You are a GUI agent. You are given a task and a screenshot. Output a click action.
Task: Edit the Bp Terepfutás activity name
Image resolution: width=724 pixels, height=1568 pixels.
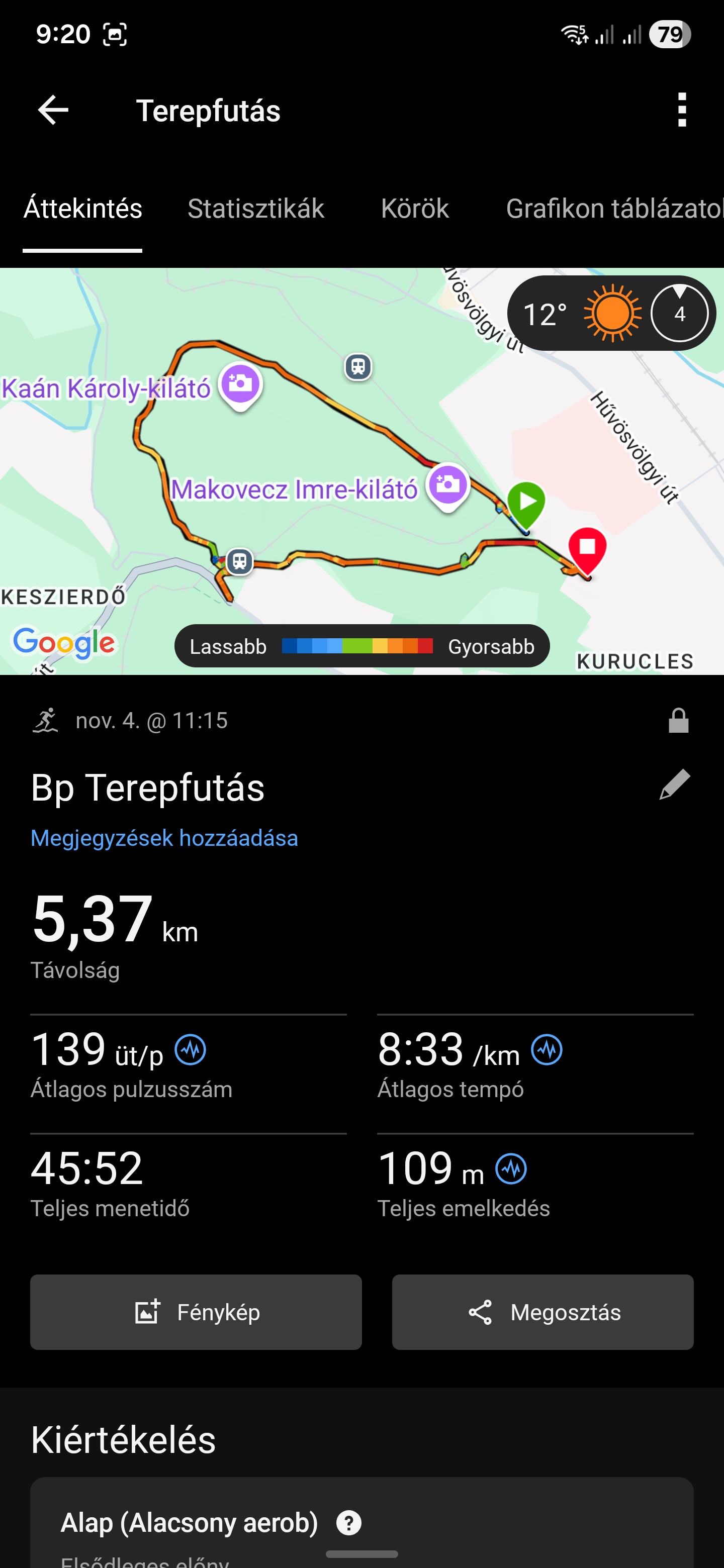coord(675,785)
